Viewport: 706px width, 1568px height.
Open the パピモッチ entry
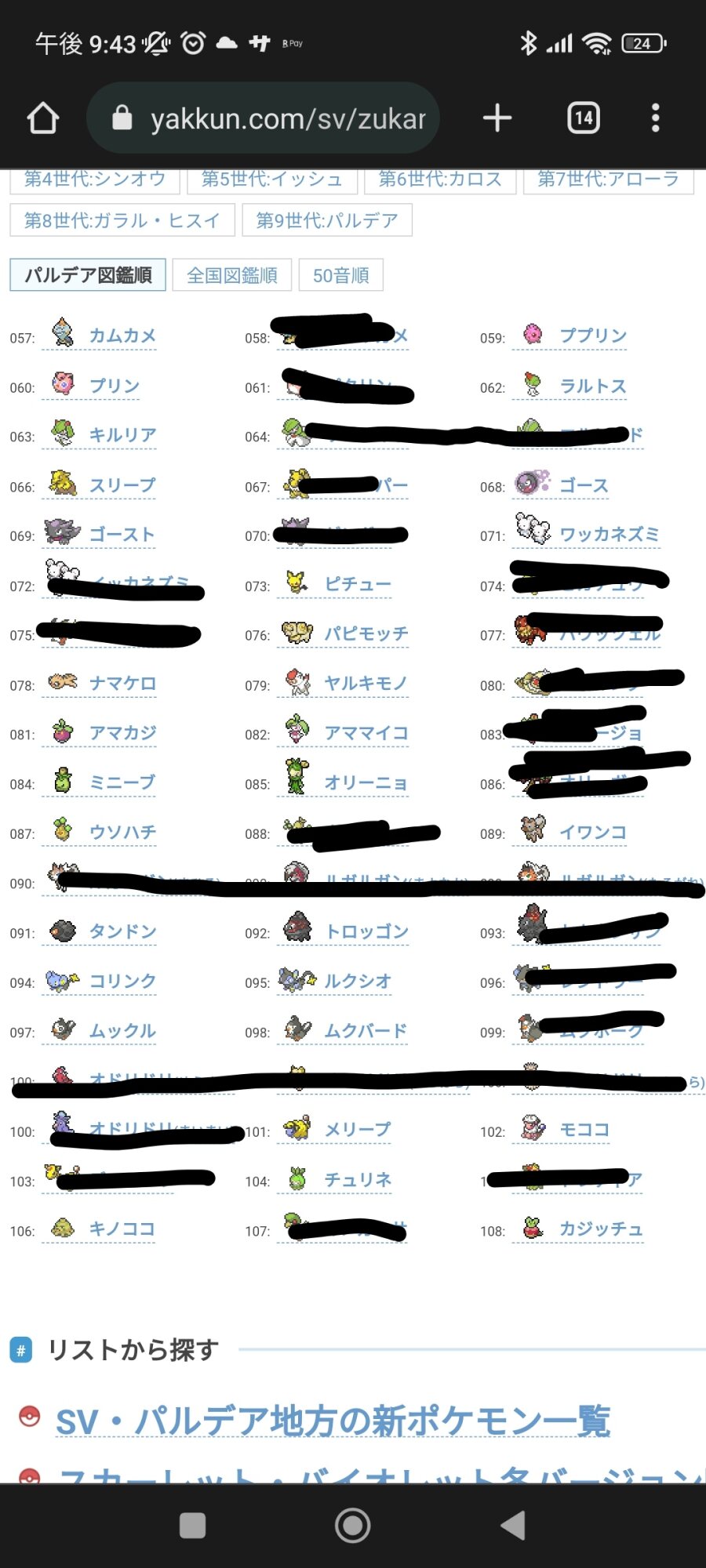pyautogui.click(x=366, y=633)
